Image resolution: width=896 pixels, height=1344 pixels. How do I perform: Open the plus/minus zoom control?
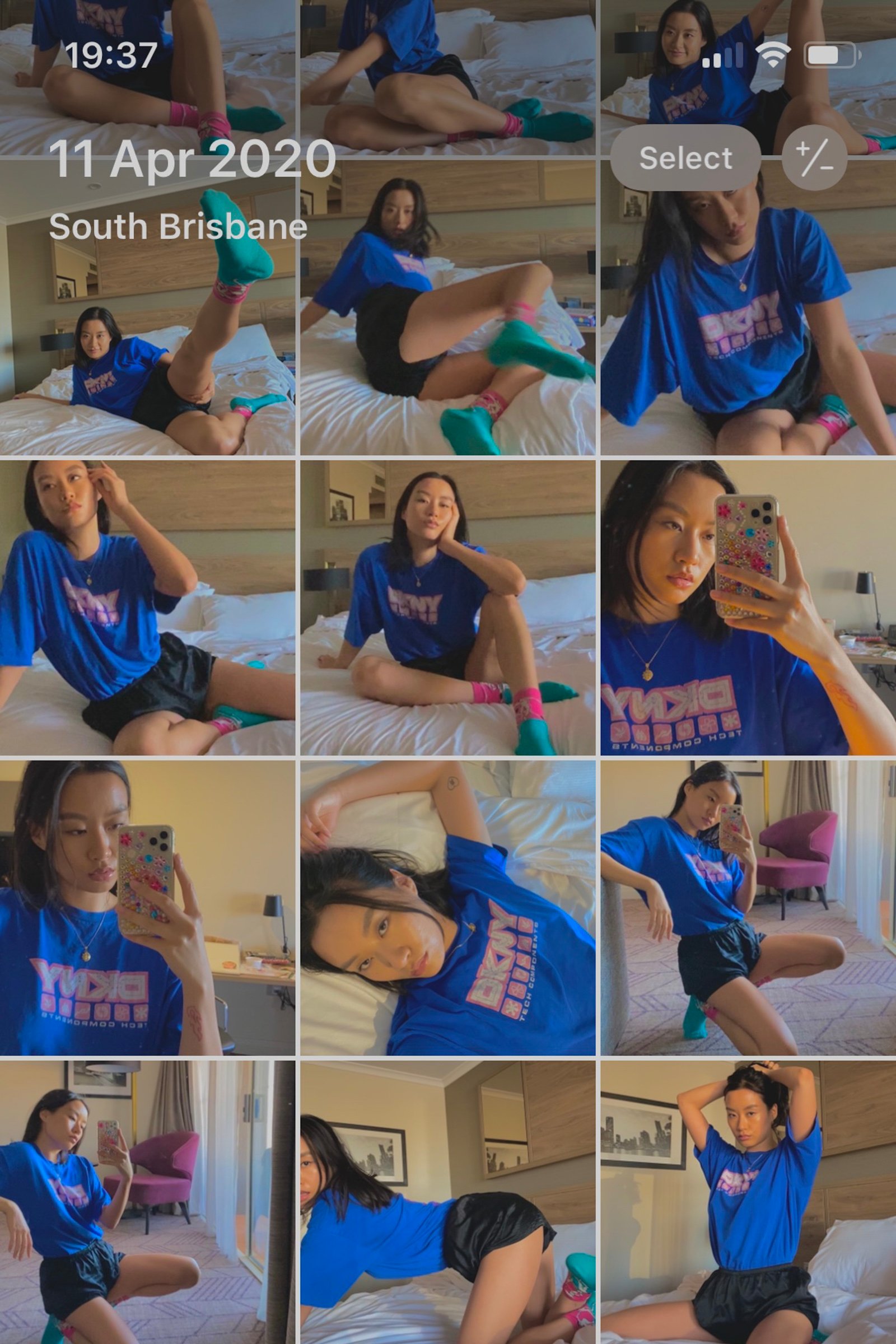click(814, 158)
